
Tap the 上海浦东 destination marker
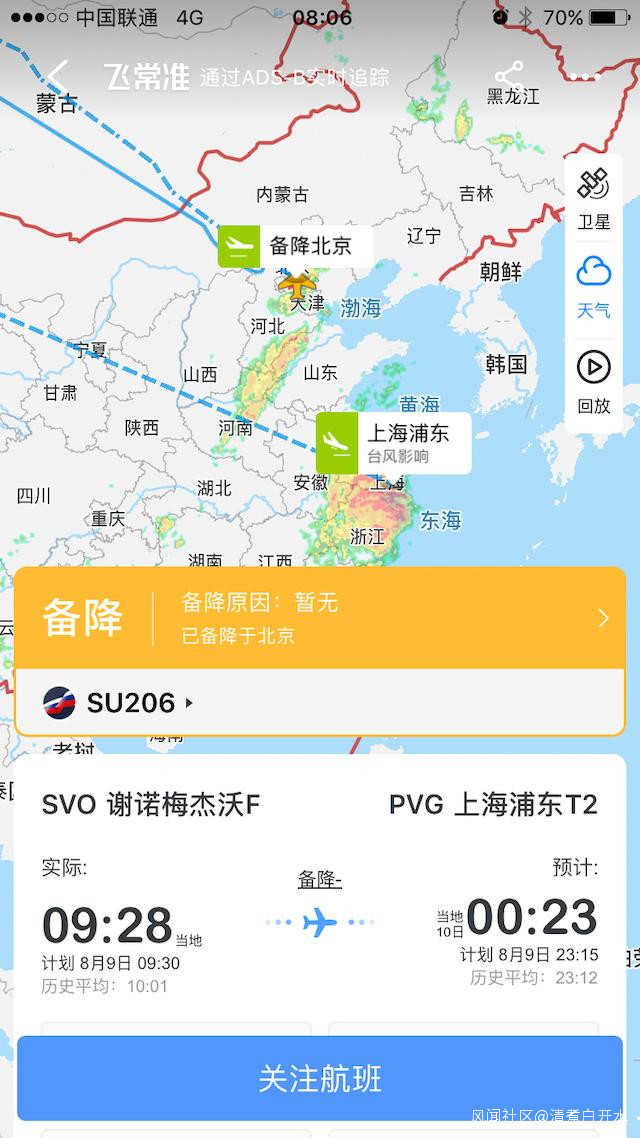tap(393, 442)
